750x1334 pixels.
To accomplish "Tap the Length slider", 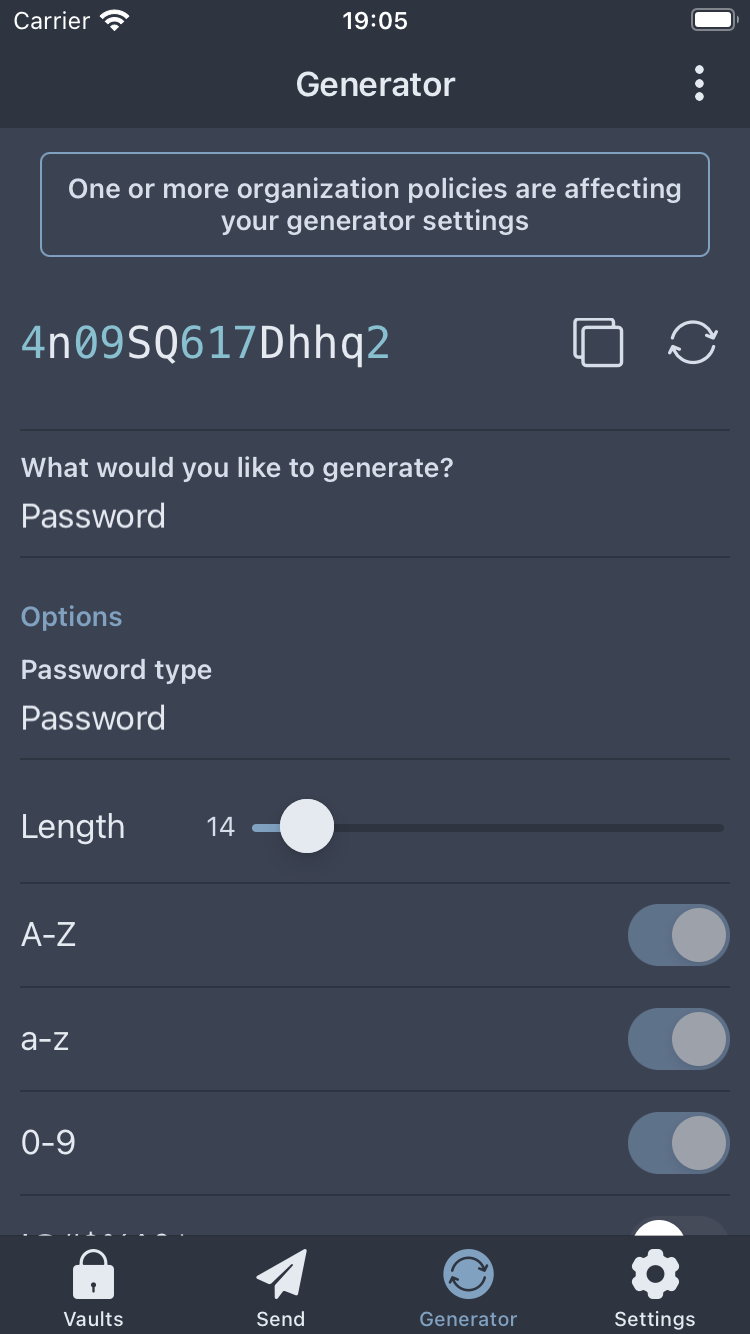I will (x=488, y=827).
